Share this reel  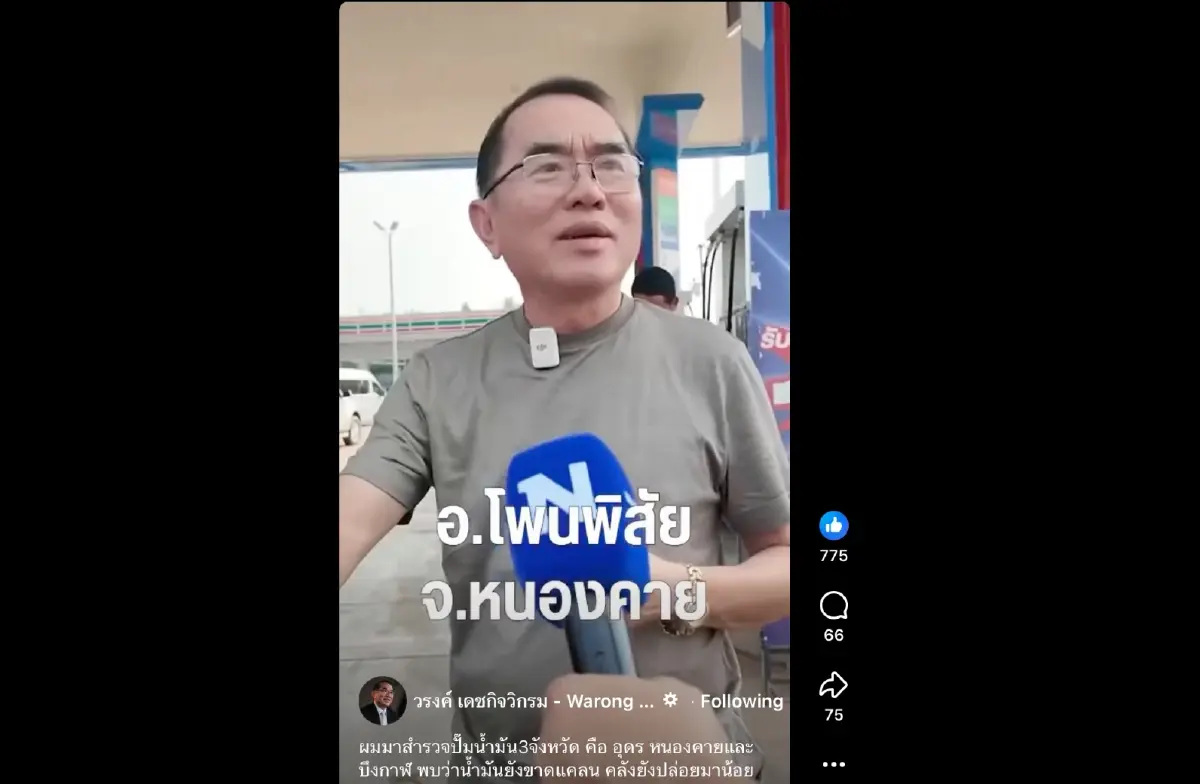[833, 685]
